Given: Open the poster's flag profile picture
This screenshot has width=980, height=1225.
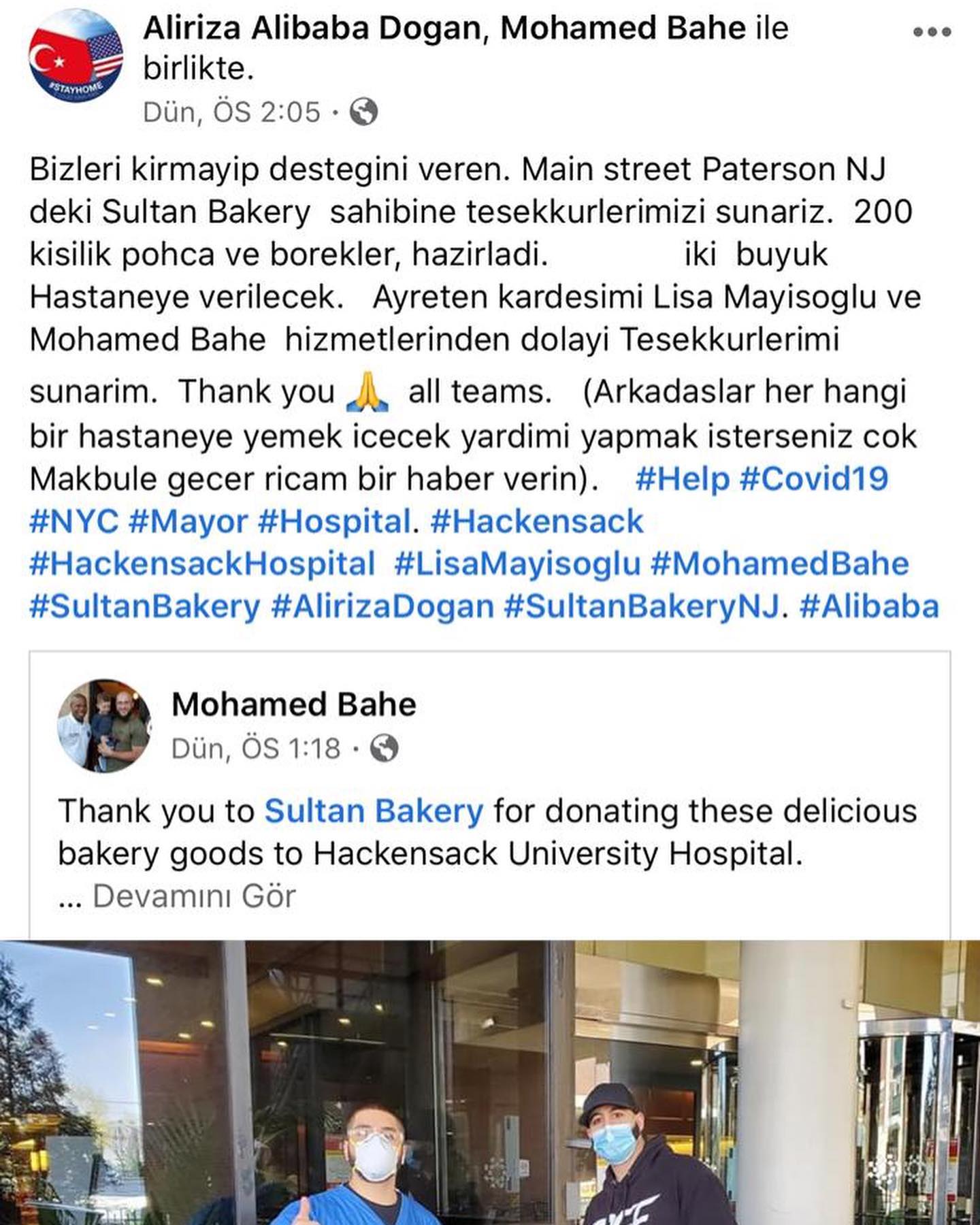Looking at the screenshot, I should (x=76, y=56).
